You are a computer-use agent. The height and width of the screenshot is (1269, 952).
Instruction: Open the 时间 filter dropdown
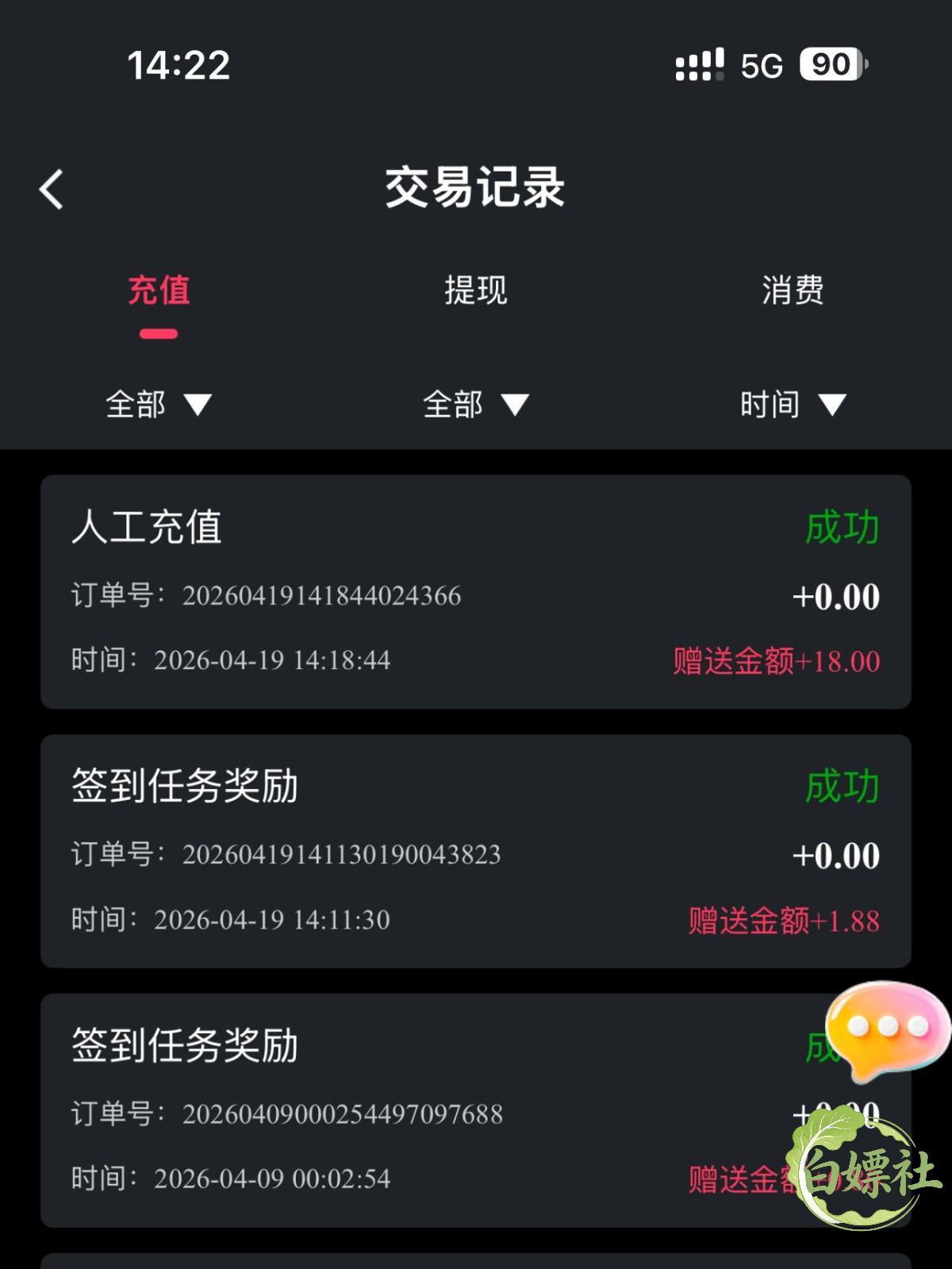pyautogui.click(x=792, y=405)
